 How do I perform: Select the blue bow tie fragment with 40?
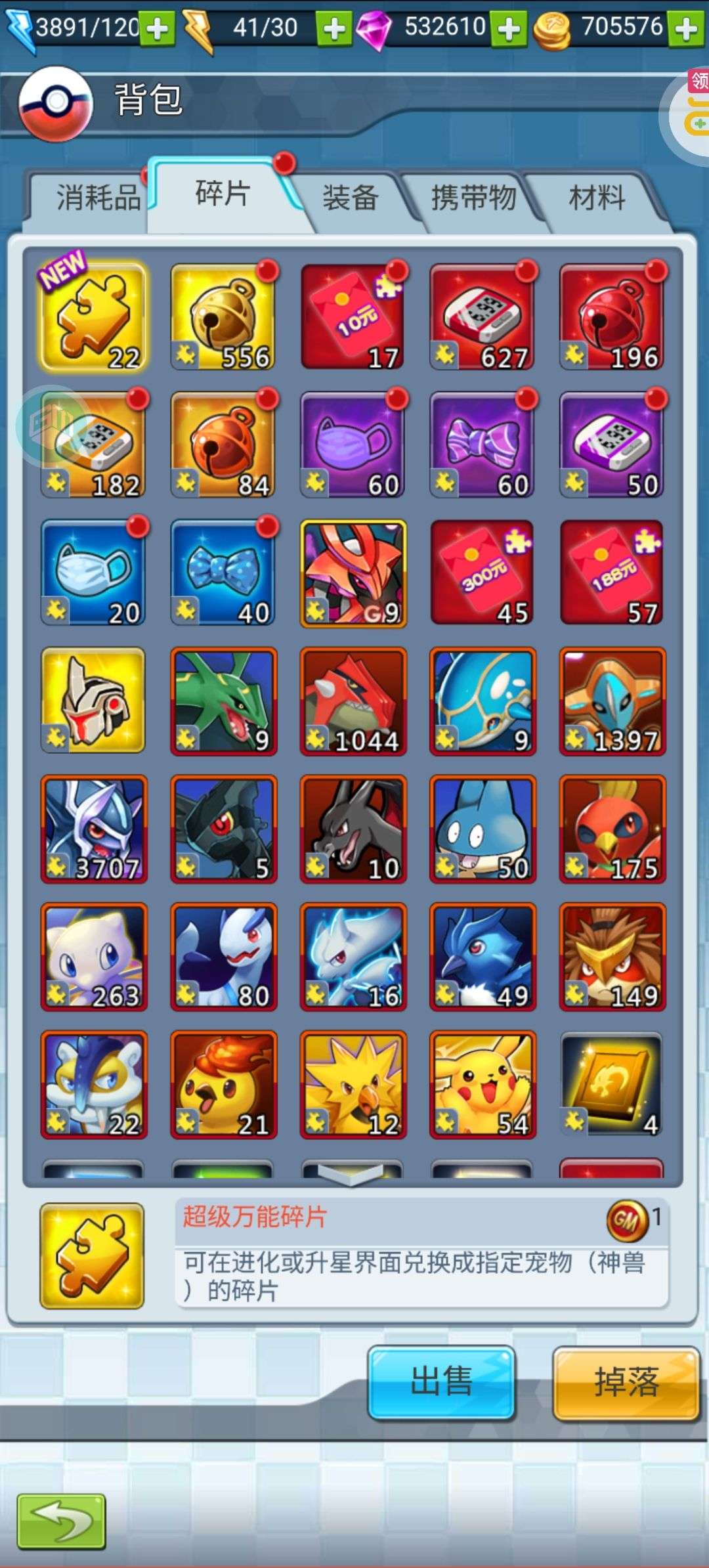(223, 573)
